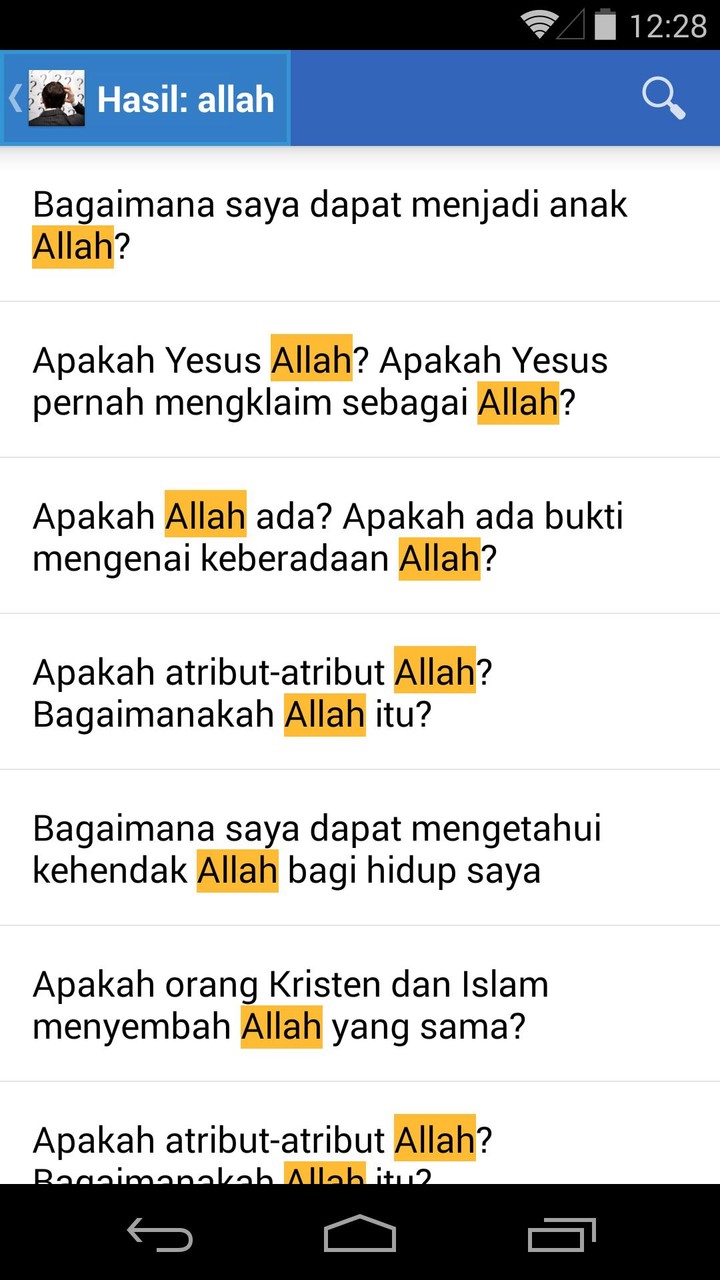Viewport: 720px width, 1280px height.
Task: Tap the search magnifier icon
Action: (x=662, y=99)
